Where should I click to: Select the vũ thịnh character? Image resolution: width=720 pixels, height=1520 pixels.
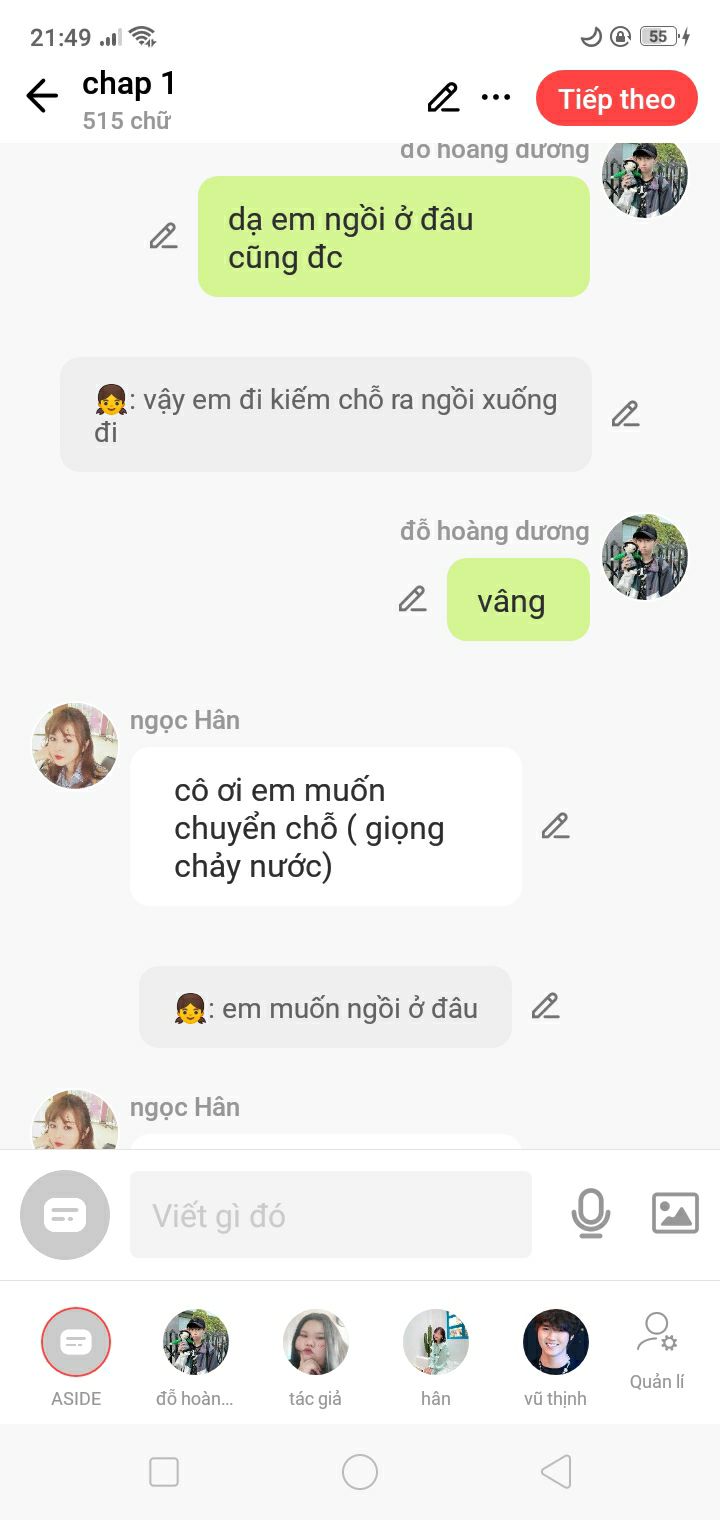pos(556,1342)
